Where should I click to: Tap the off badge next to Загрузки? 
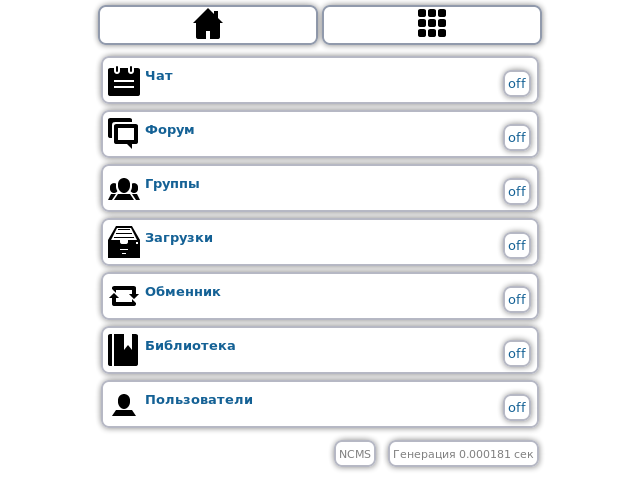(517, 245)
